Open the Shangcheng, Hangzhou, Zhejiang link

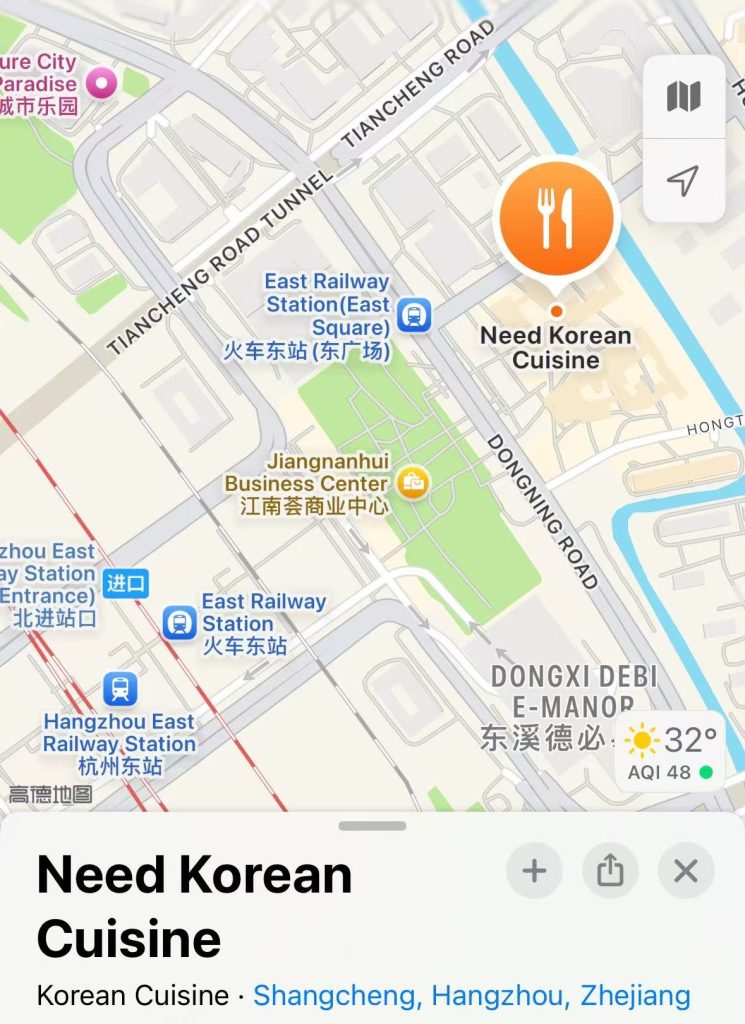coord(471,996)
